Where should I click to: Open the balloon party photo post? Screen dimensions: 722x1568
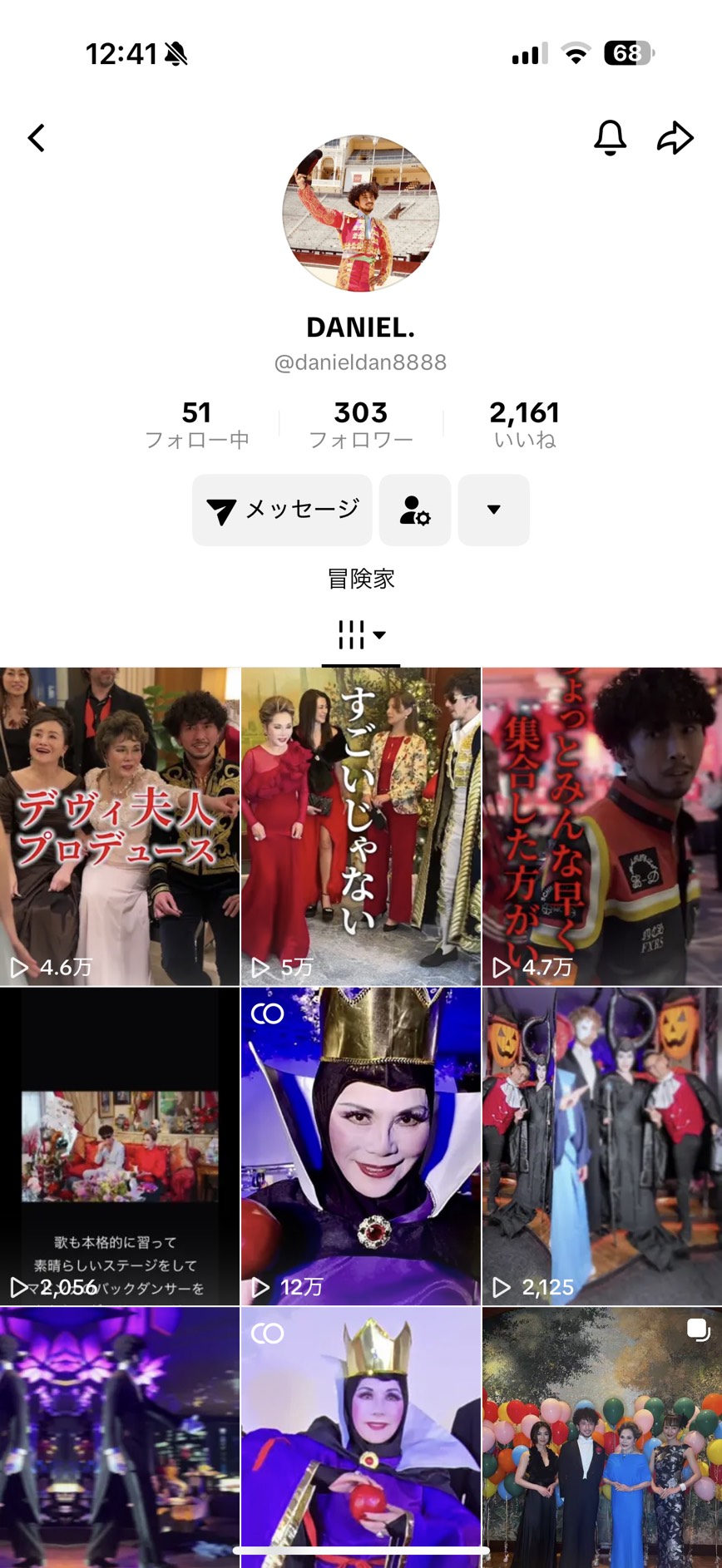[x=602, y=1434]
